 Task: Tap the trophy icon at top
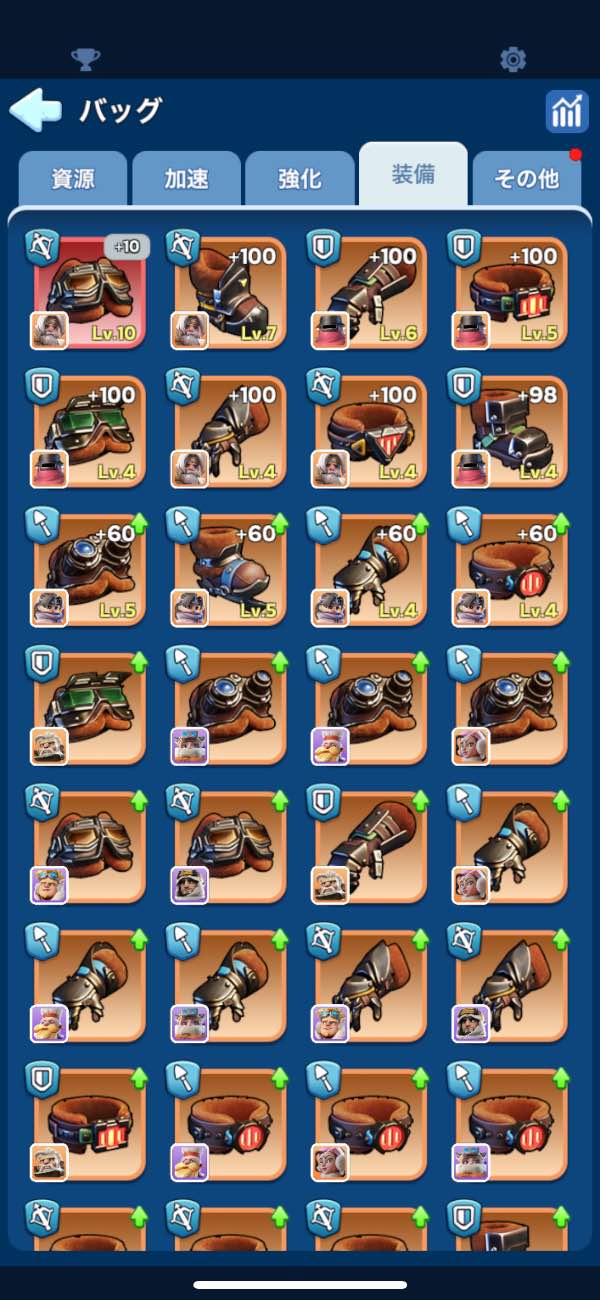pyautogui.click(x=86, y=59)
